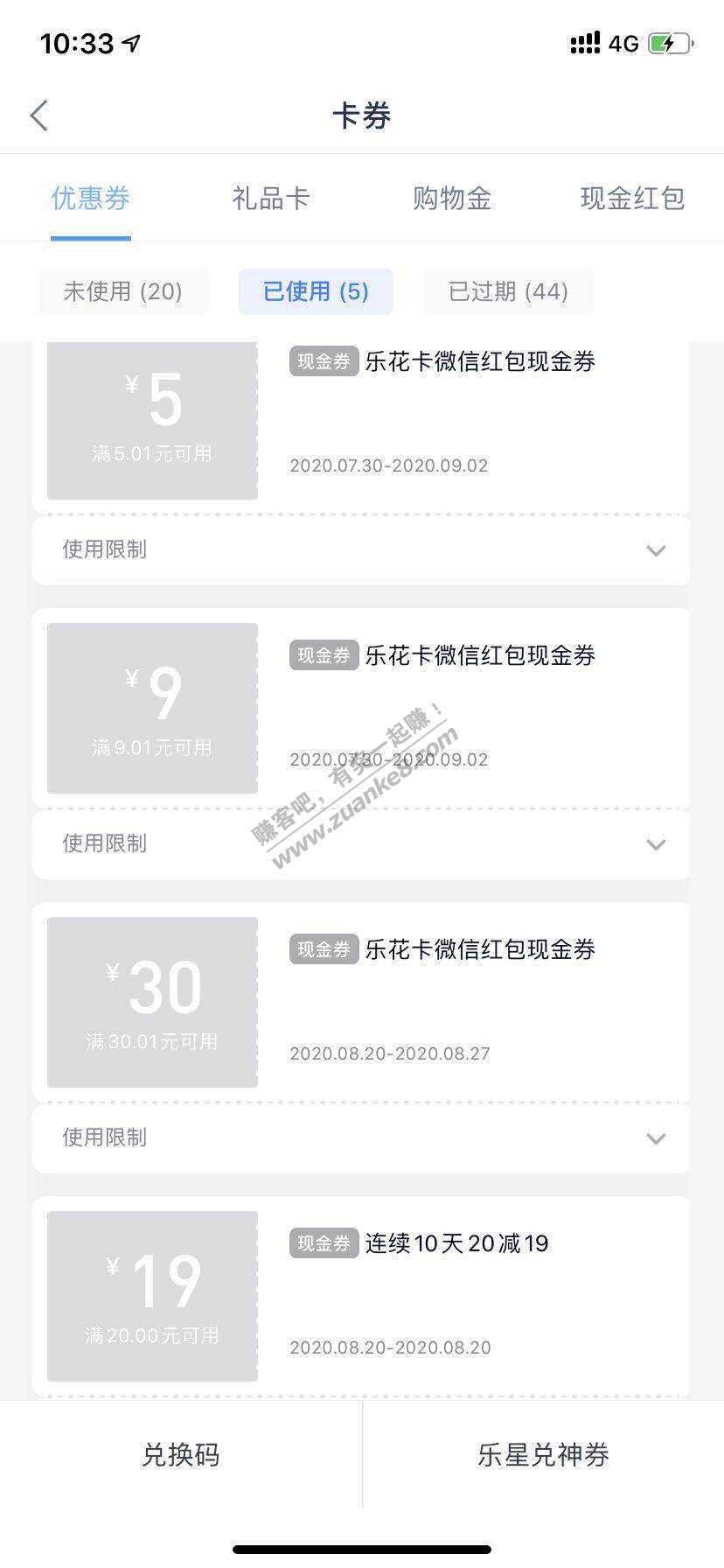The width and height of the screenshot is (724, 1568).
Task: Switch to the 购物金 tab
Action: (451, 199)
